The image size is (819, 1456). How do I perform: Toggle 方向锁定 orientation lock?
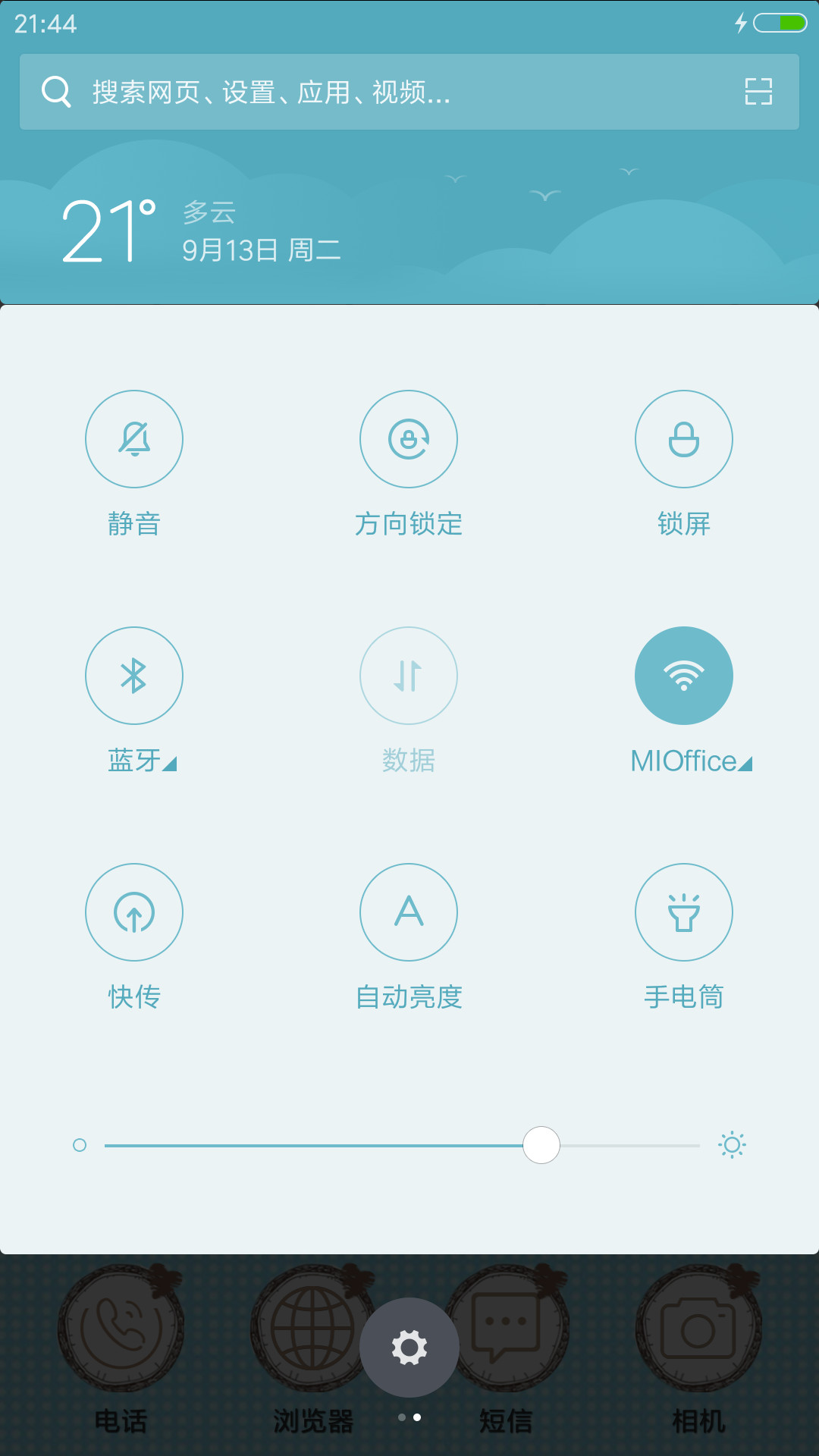click(409, 439)
